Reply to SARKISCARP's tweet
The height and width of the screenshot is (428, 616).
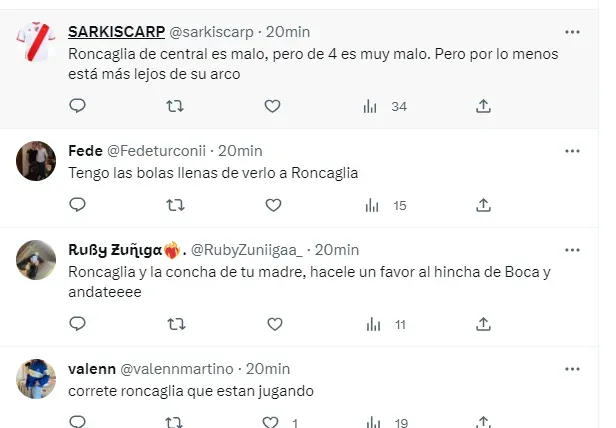(78, 106)
